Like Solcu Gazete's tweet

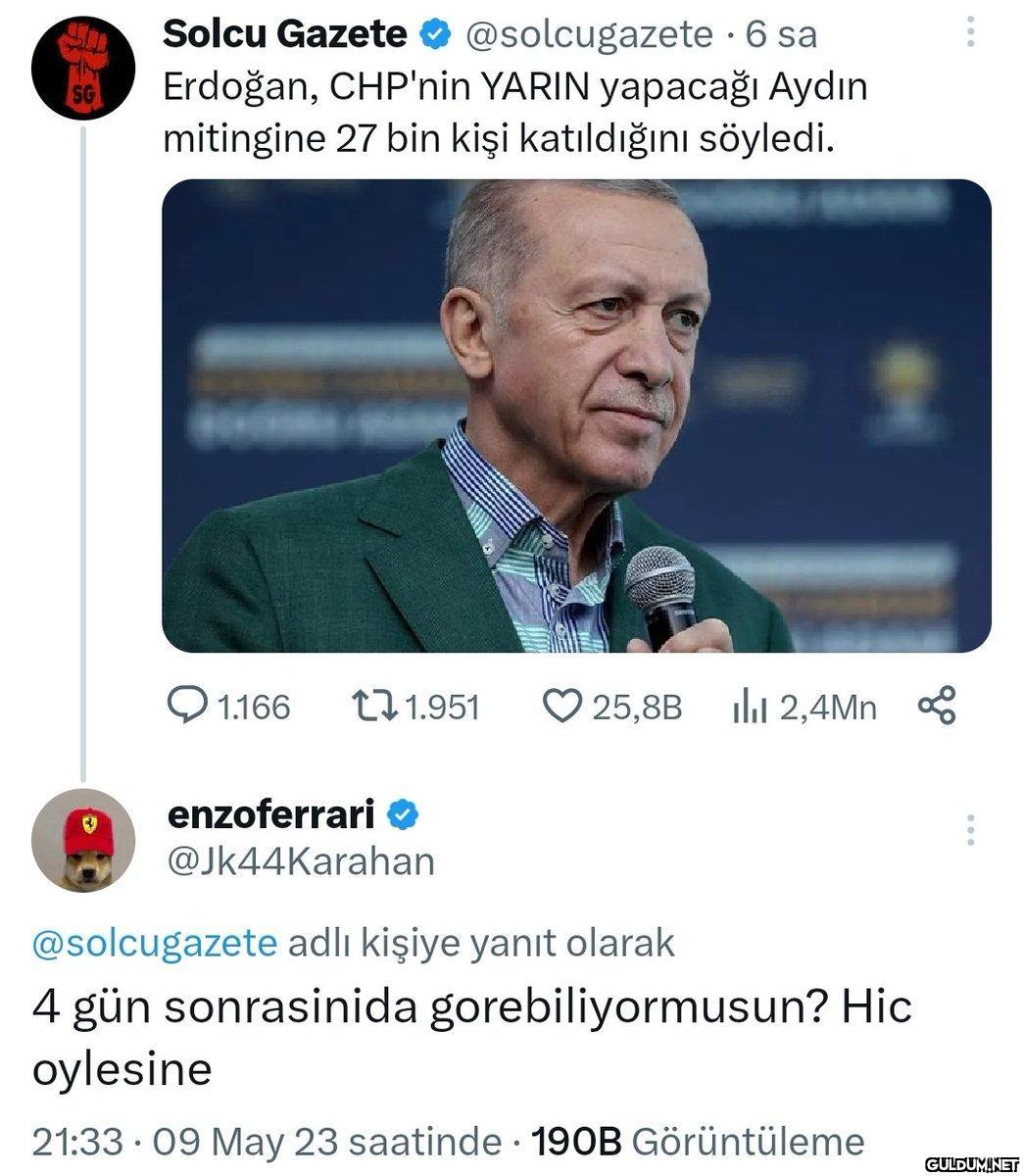(x=561, y=706)
